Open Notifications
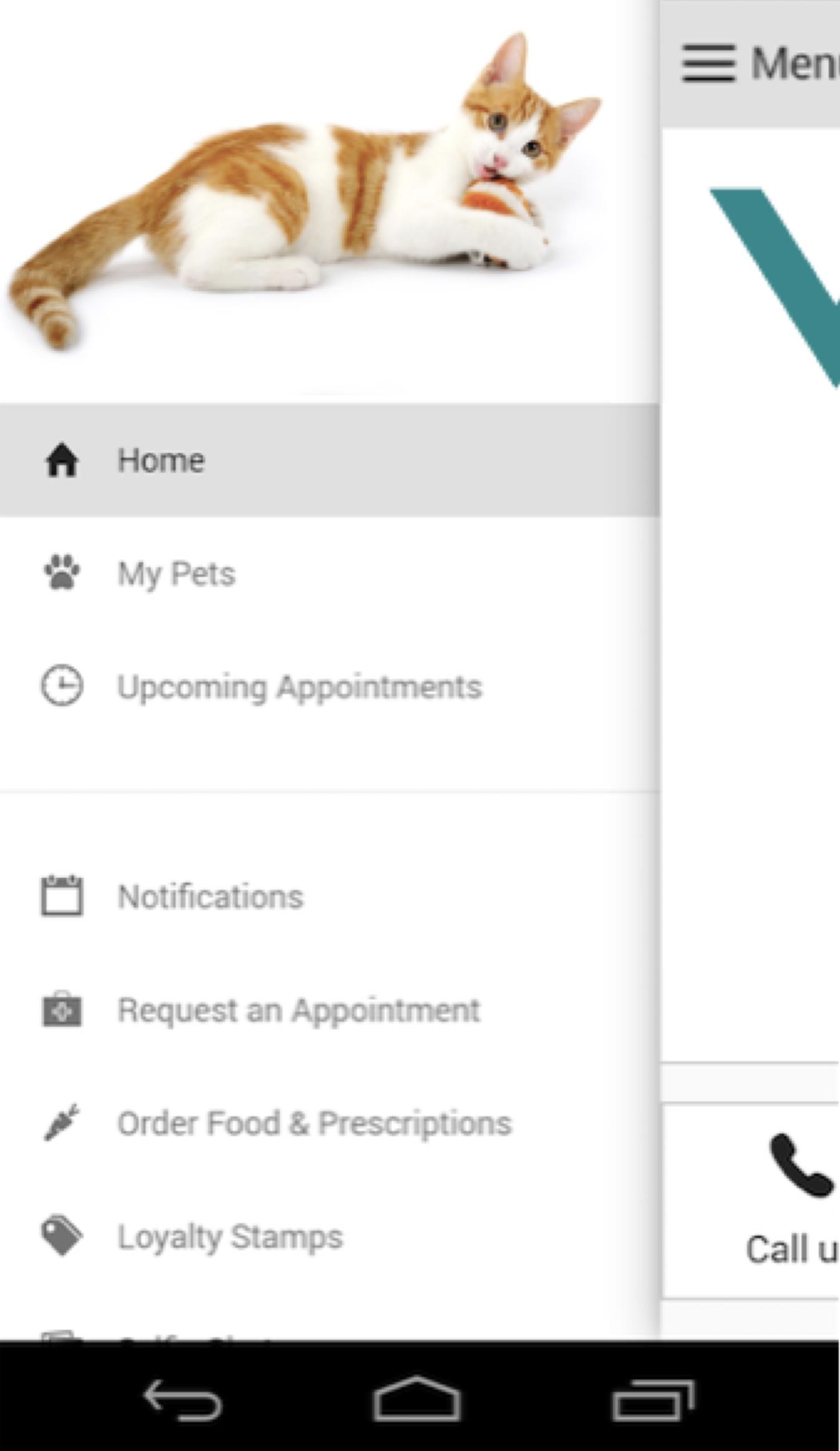 [x=210, y=897]
